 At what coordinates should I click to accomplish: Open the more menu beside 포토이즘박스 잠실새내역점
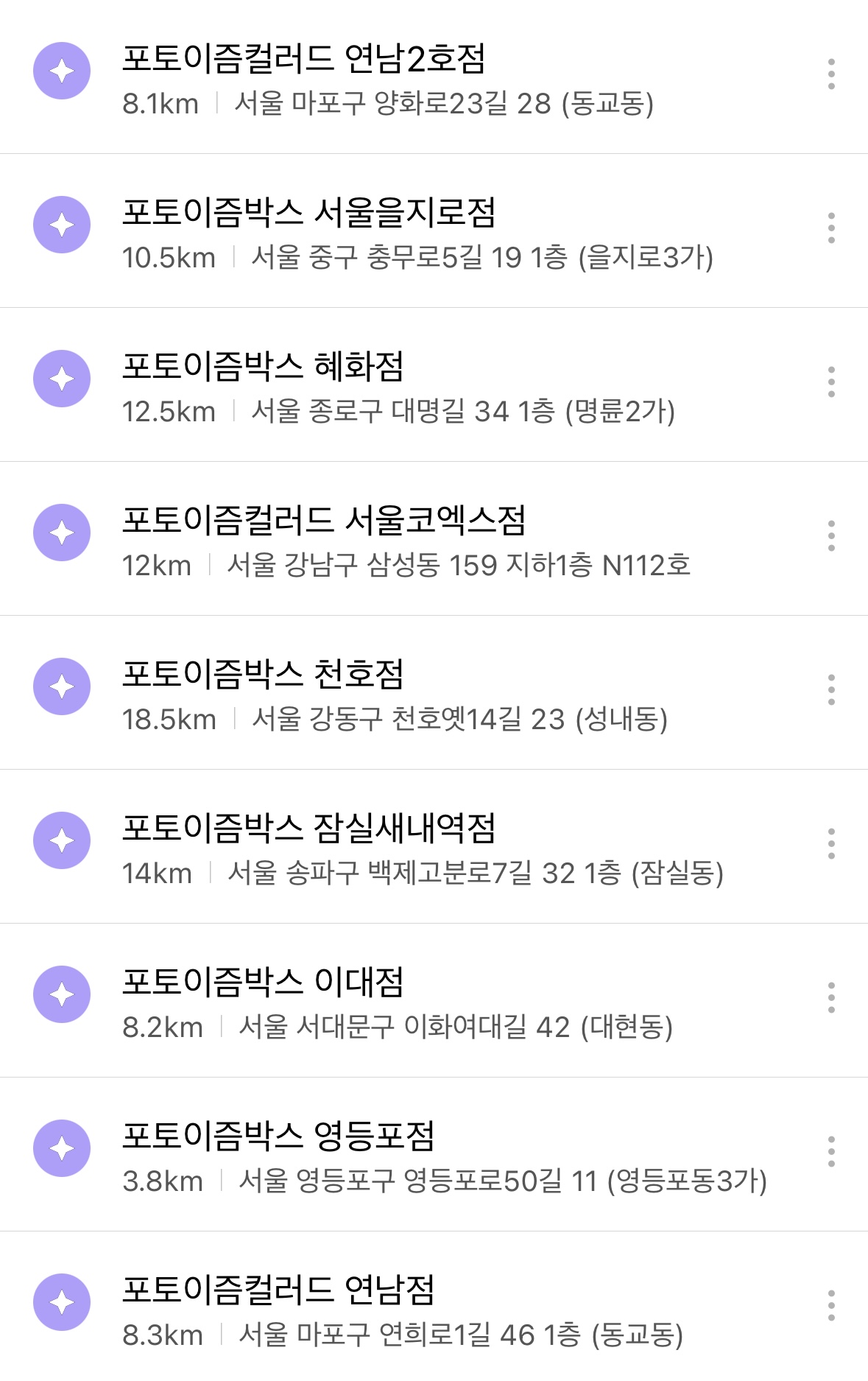831,844
